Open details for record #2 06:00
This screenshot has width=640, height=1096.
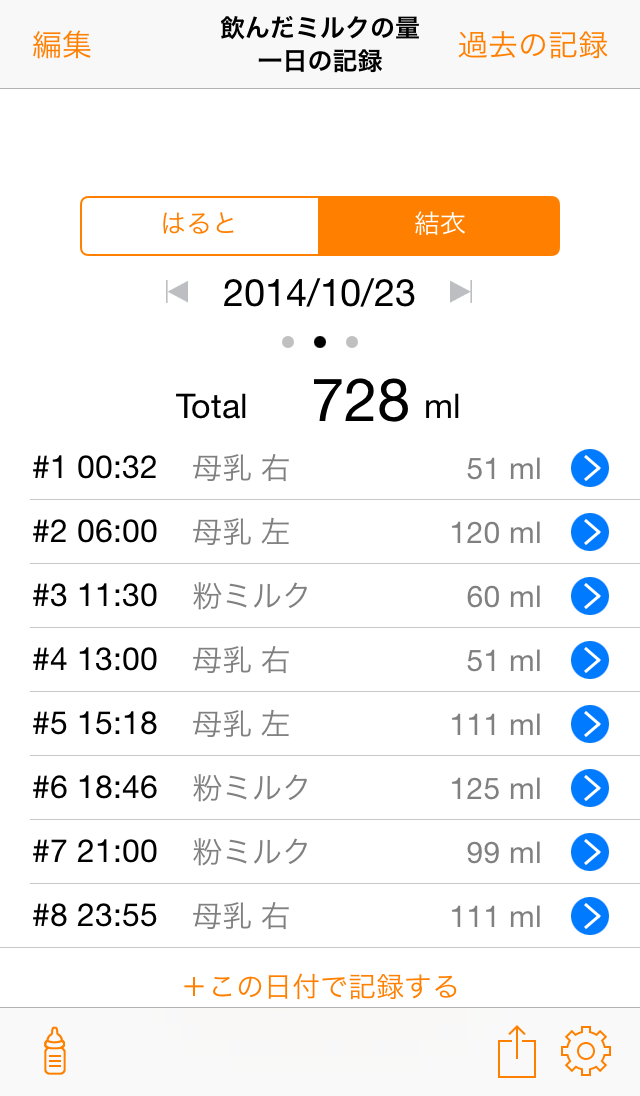pos(590,532)
